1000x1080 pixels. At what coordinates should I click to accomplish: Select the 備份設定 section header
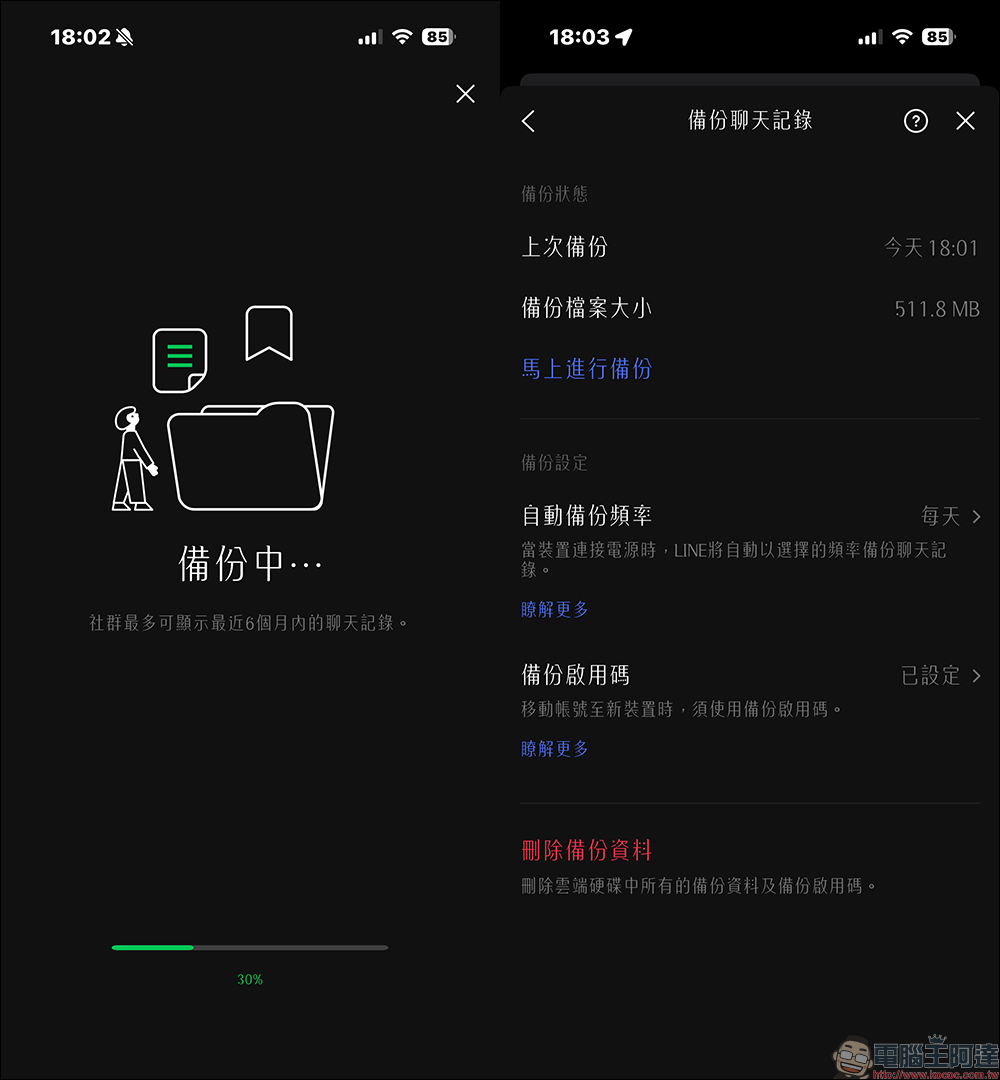552,462
